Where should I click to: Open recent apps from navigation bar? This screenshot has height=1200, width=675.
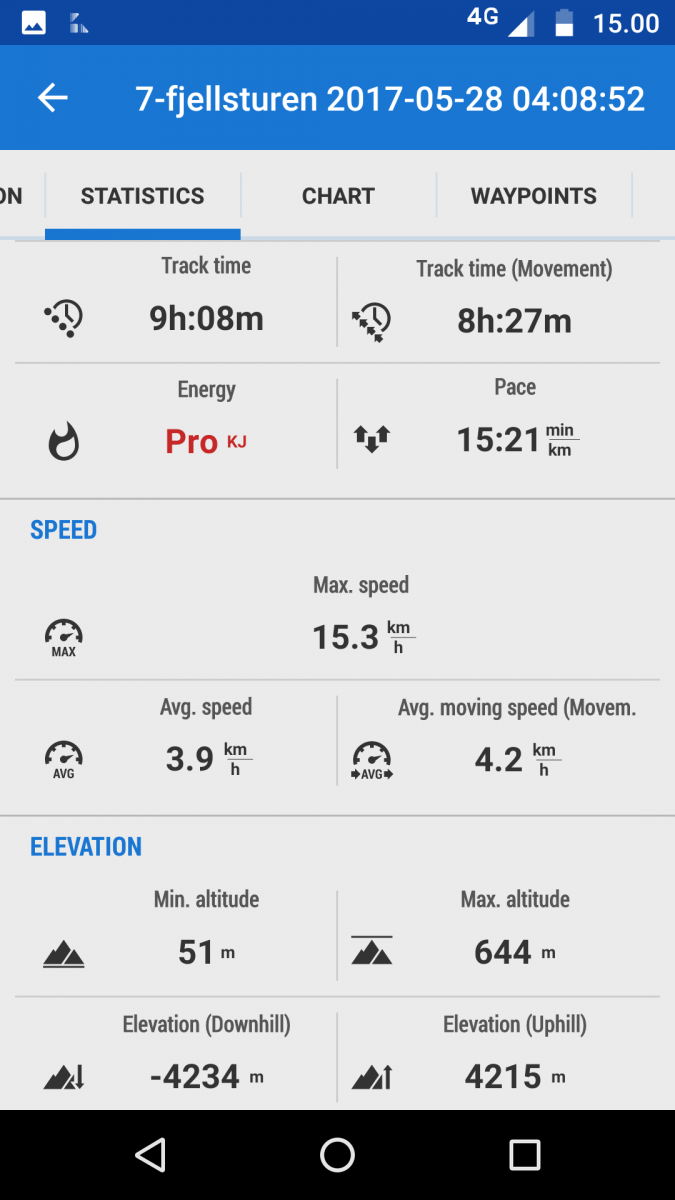coord(525,1155)
